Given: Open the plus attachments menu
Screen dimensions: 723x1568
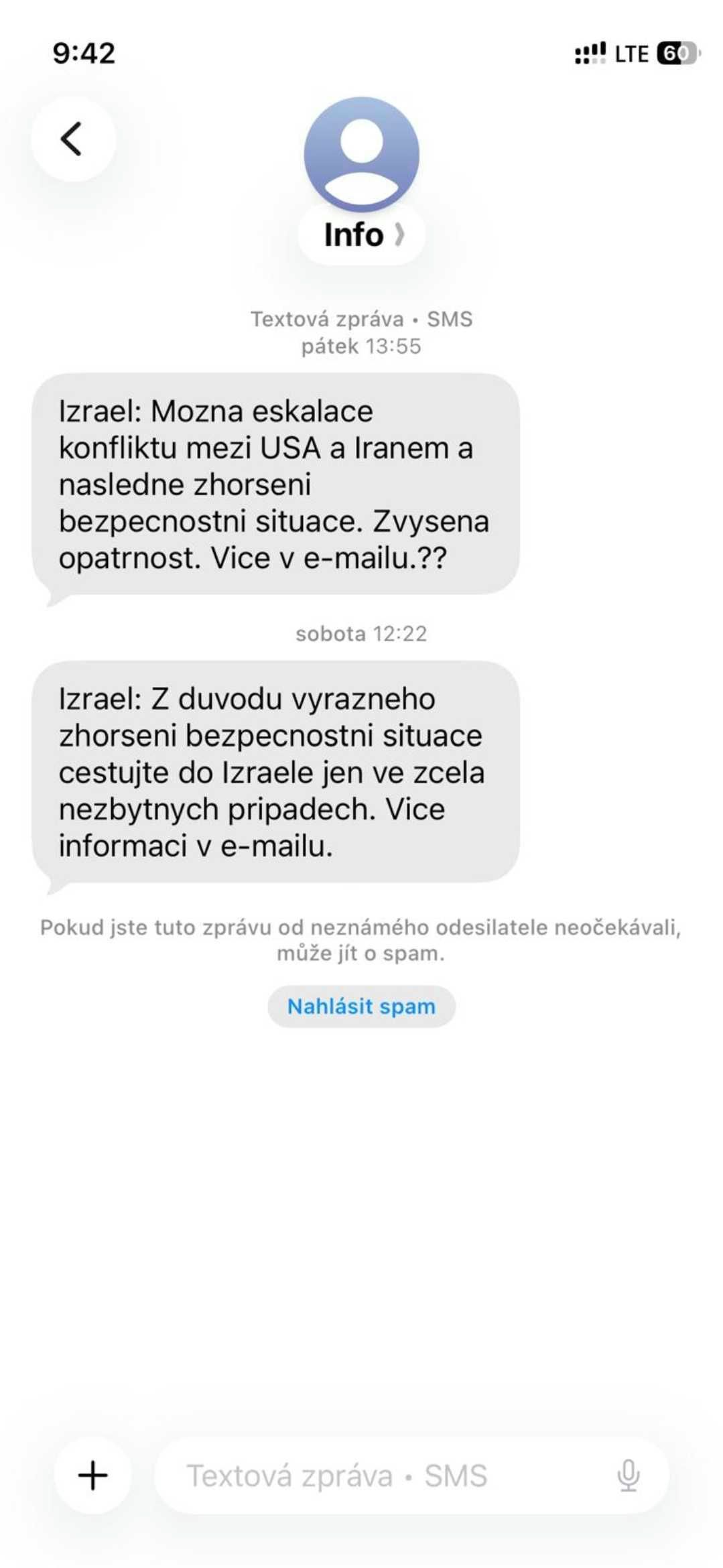Looking at the screenshot, I should (92, 1476).
